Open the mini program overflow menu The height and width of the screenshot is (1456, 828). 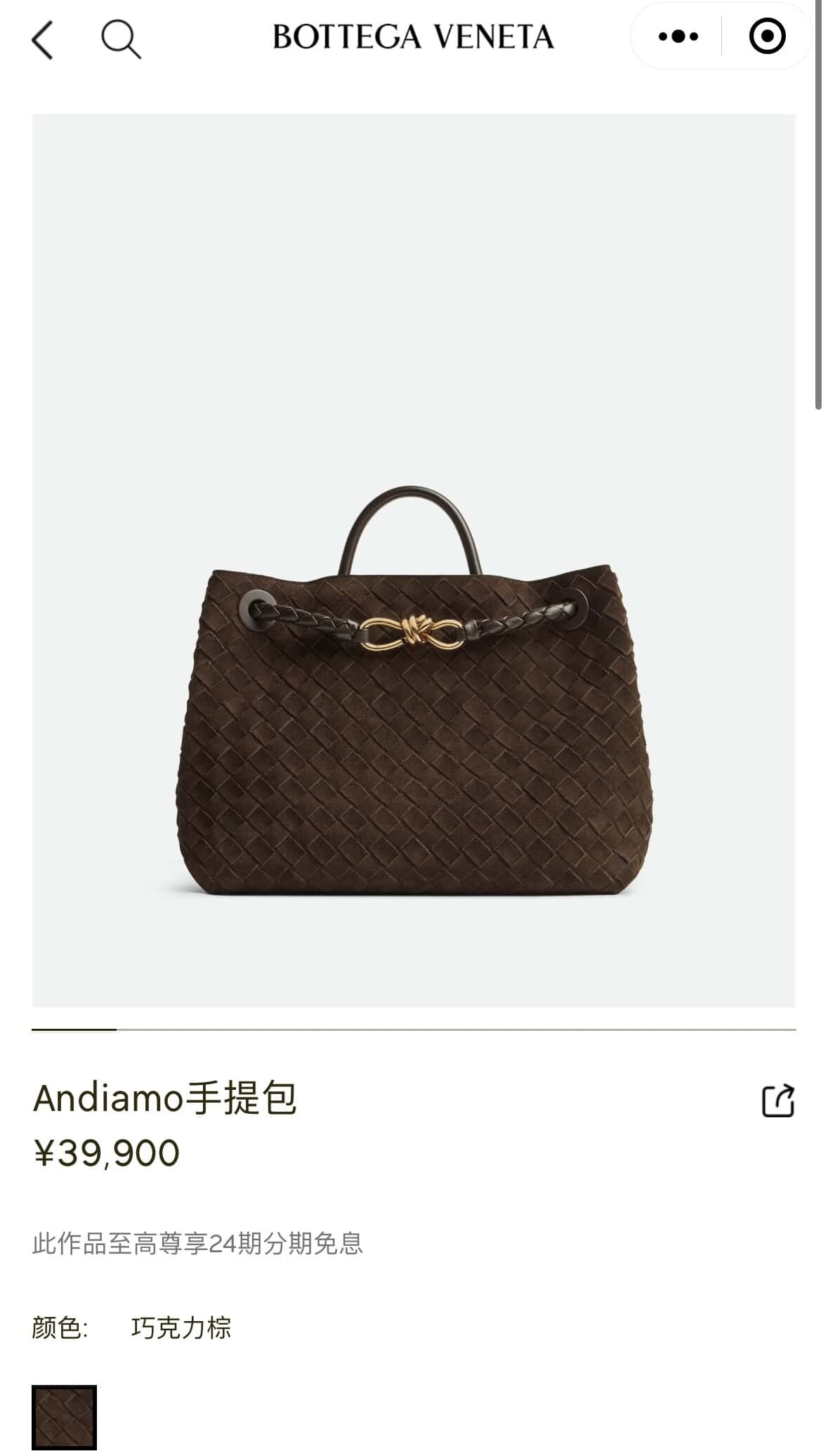tap(678, 37)
